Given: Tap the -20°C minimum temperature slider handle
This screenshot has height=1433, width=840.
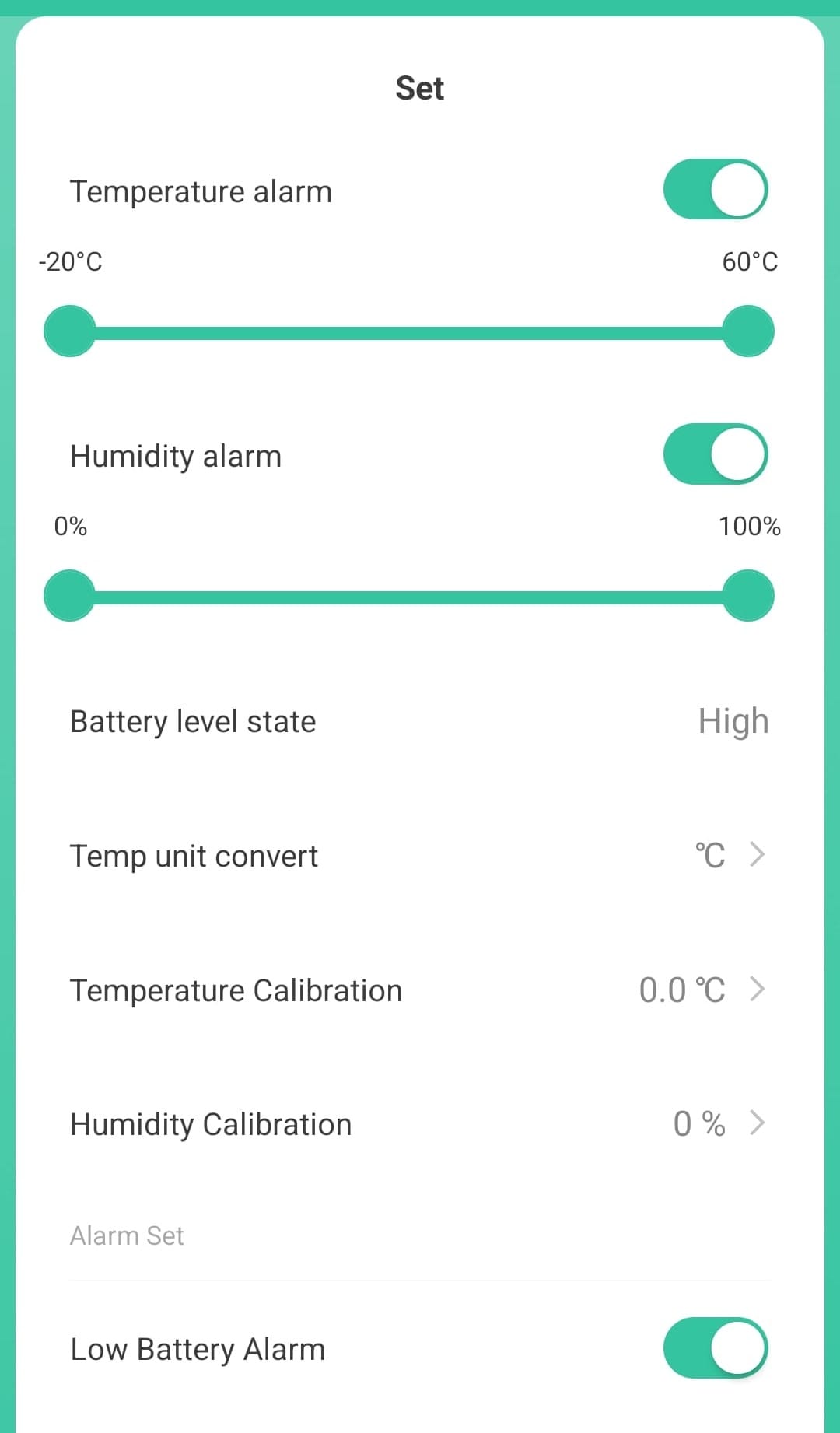Looking at the screenshot, I should [x=70, y=331].
